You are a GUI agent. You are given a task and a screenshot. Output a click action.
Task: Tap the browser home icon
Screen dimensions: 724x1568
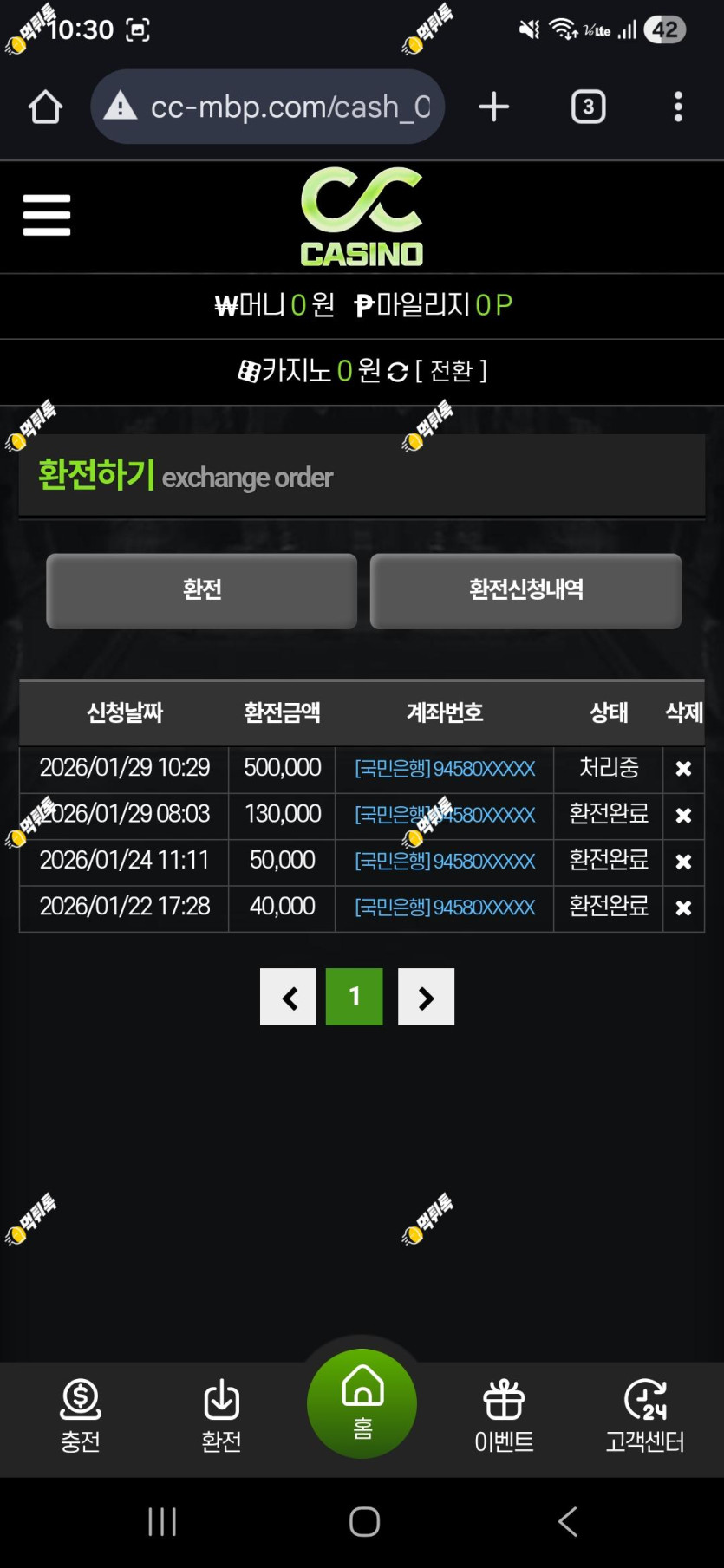(x=45, y=107)
